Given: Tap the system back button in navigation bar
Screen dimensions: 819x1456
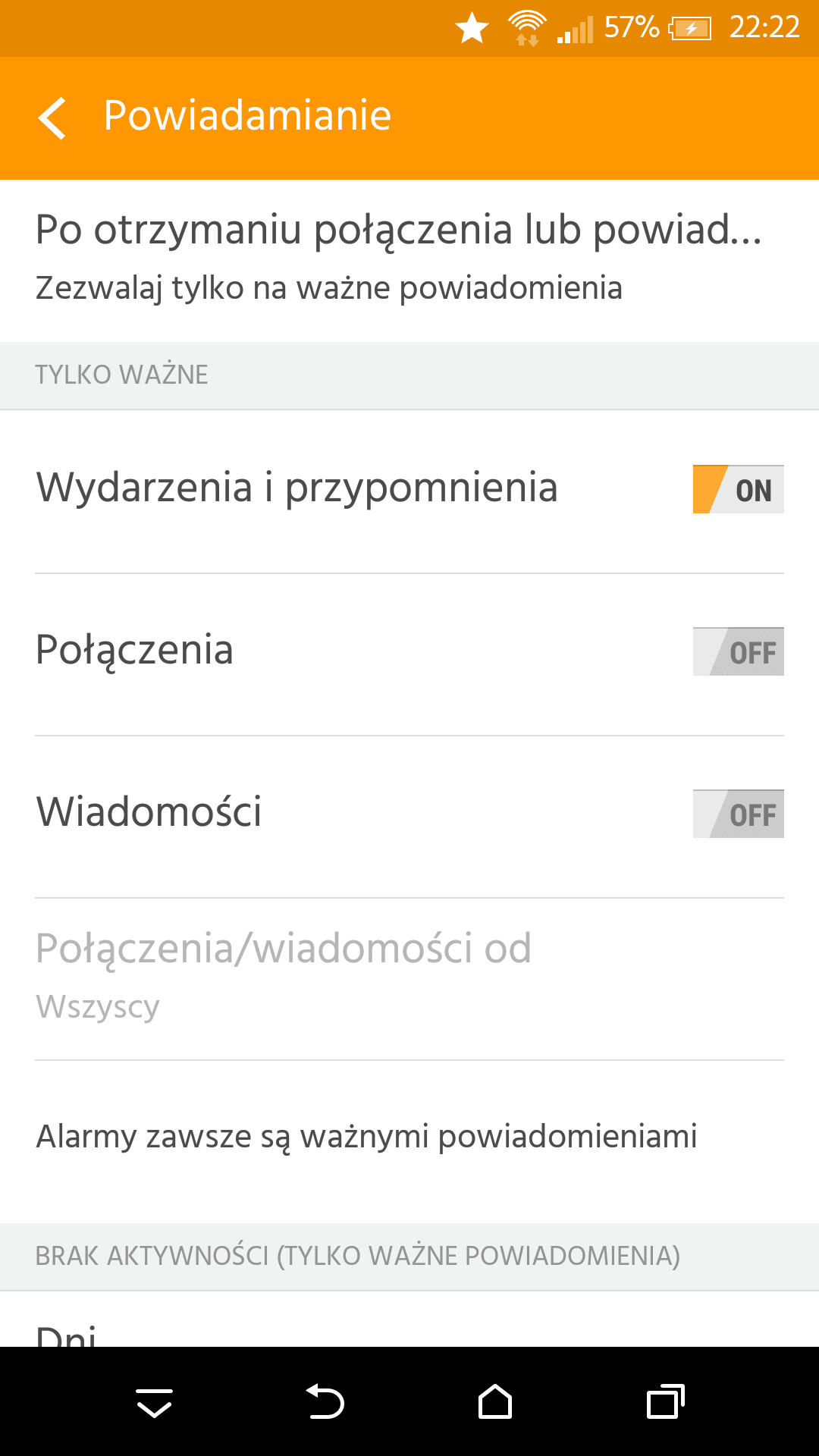Looking at the screenshot, I should click(325, 1401).
